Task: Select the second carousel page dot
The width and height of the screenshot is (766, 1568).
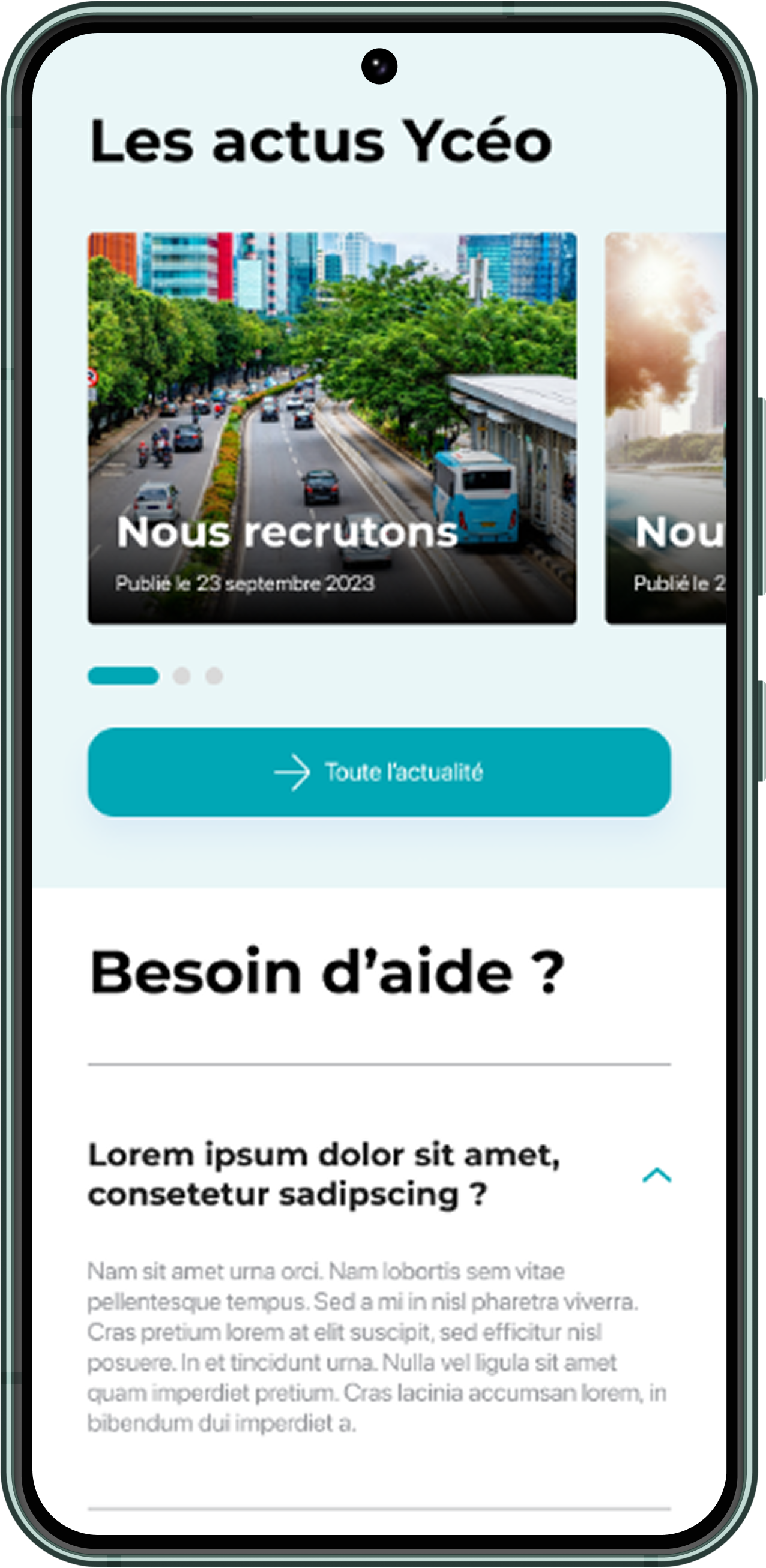Action: 181,676
